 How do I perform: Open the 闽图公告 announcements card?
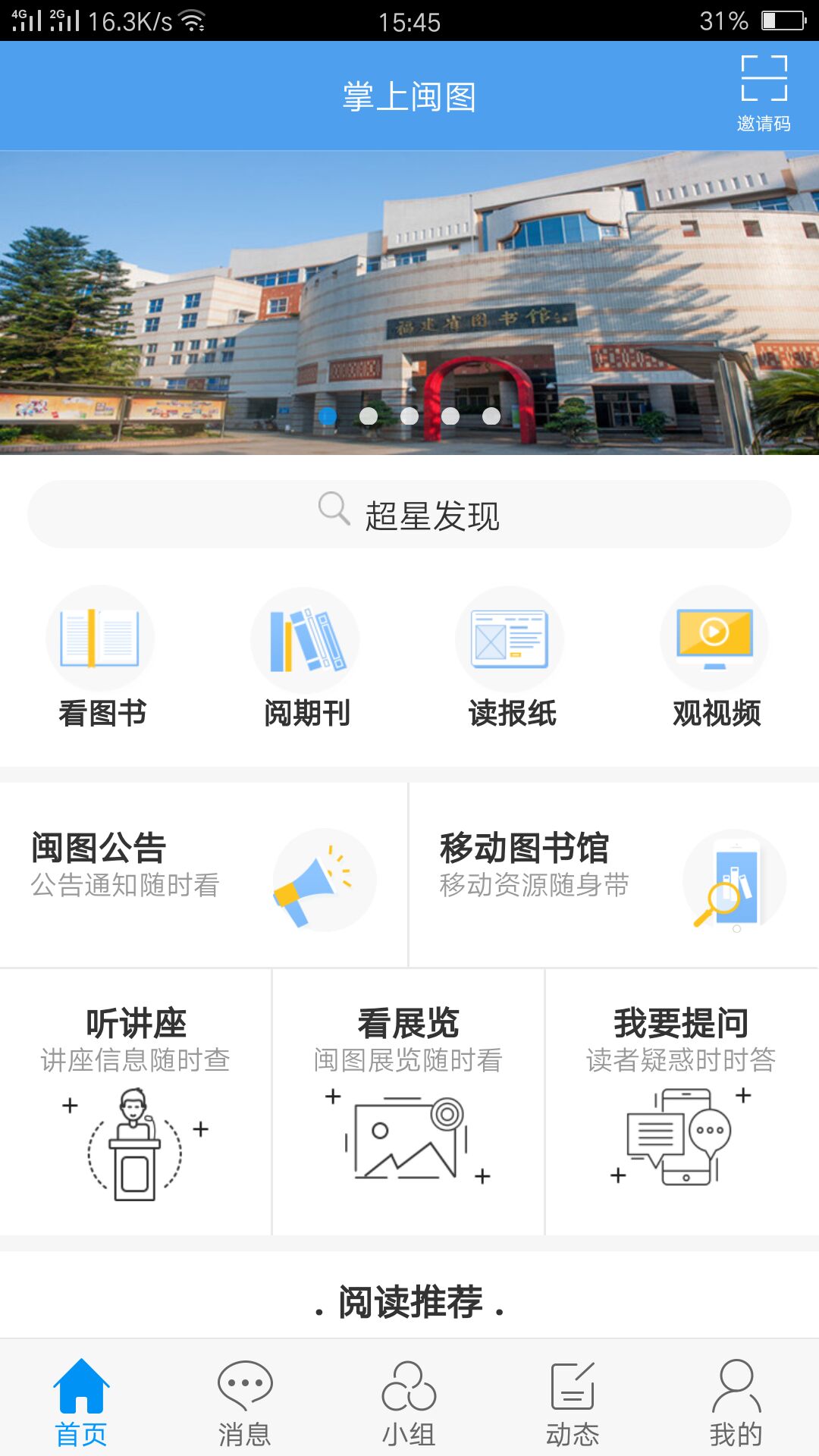coord(203,875)
